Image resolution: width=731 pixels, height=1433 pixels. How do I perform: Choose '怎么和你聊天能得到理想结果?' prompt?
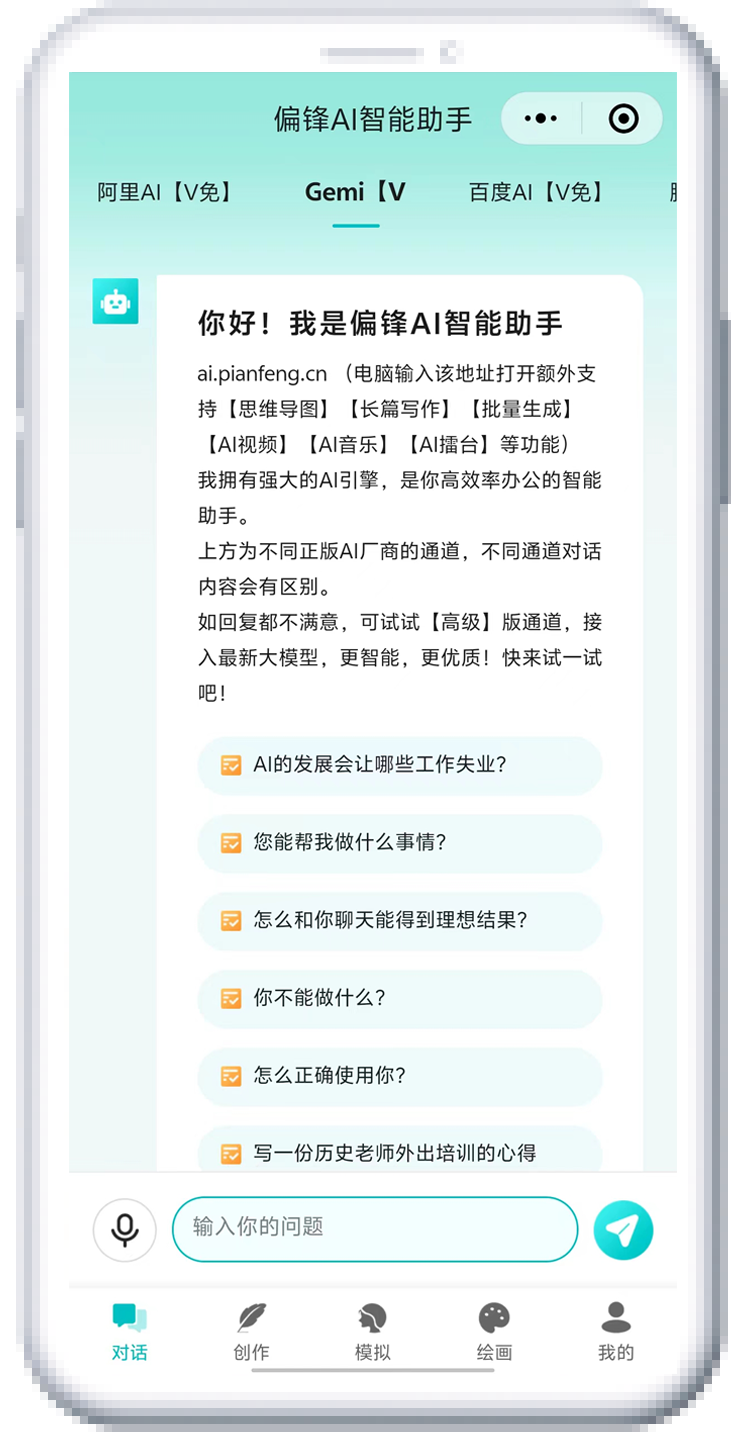pos(399,920)
